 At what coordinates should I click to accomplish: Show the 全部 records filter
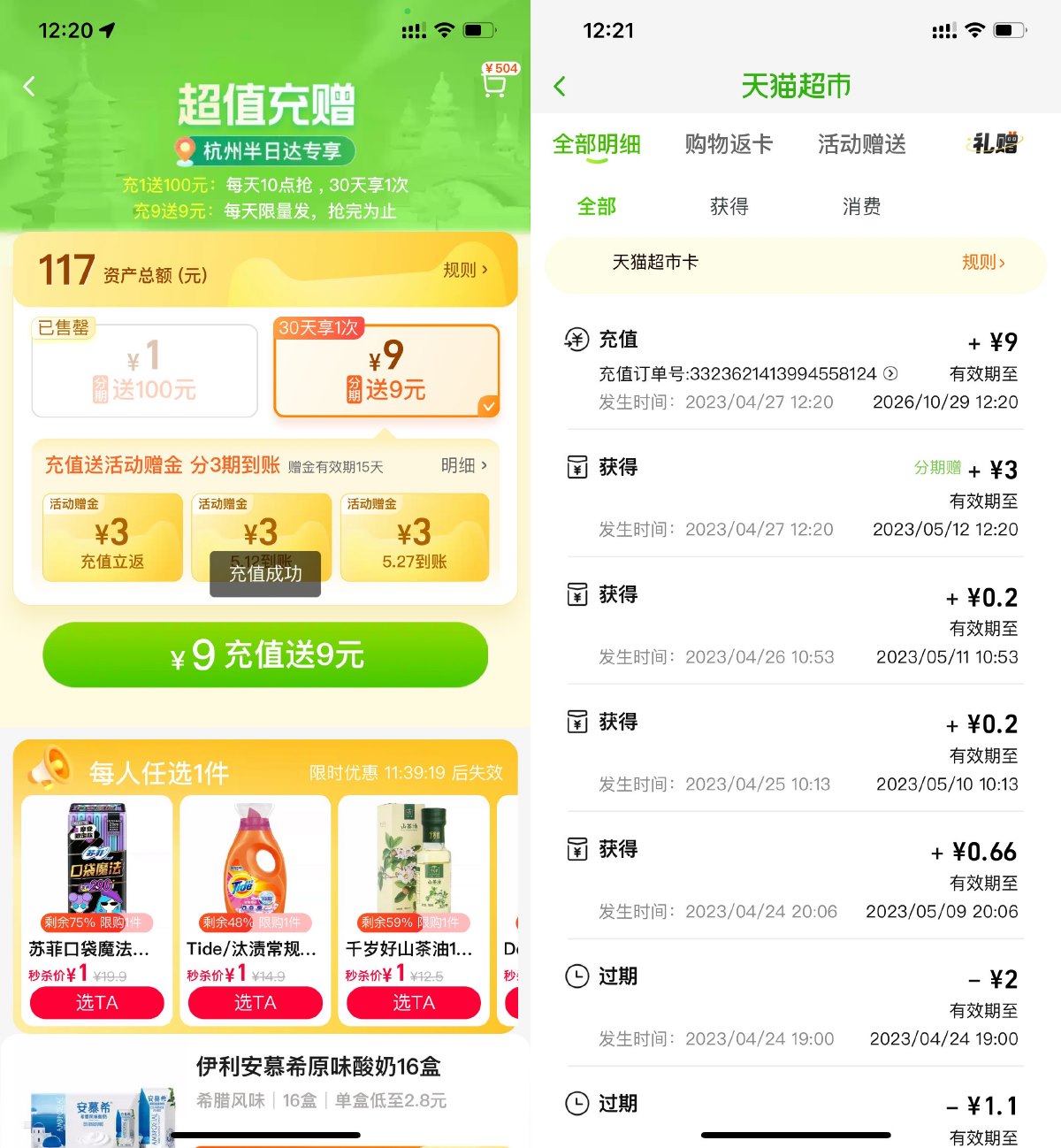pos(596,206)
